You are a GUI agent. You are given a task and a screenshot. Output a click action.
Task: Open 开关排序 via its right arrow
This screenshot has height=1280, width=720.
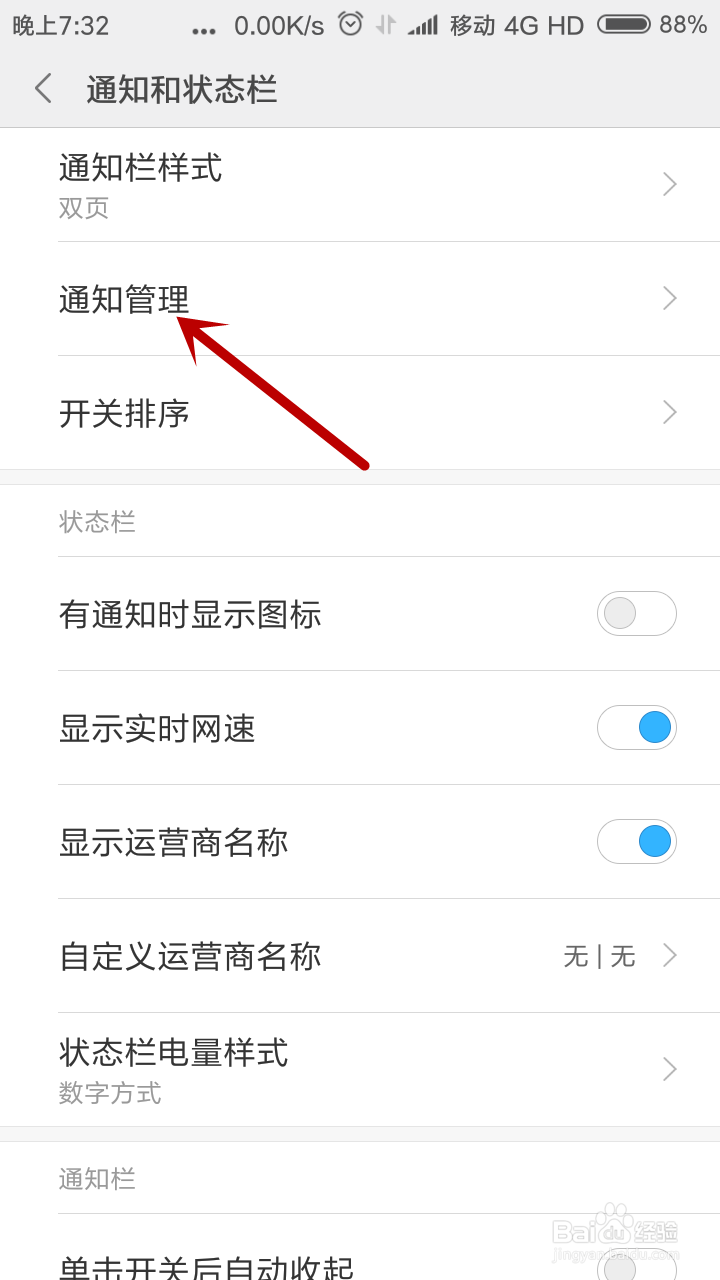(669, 413)
